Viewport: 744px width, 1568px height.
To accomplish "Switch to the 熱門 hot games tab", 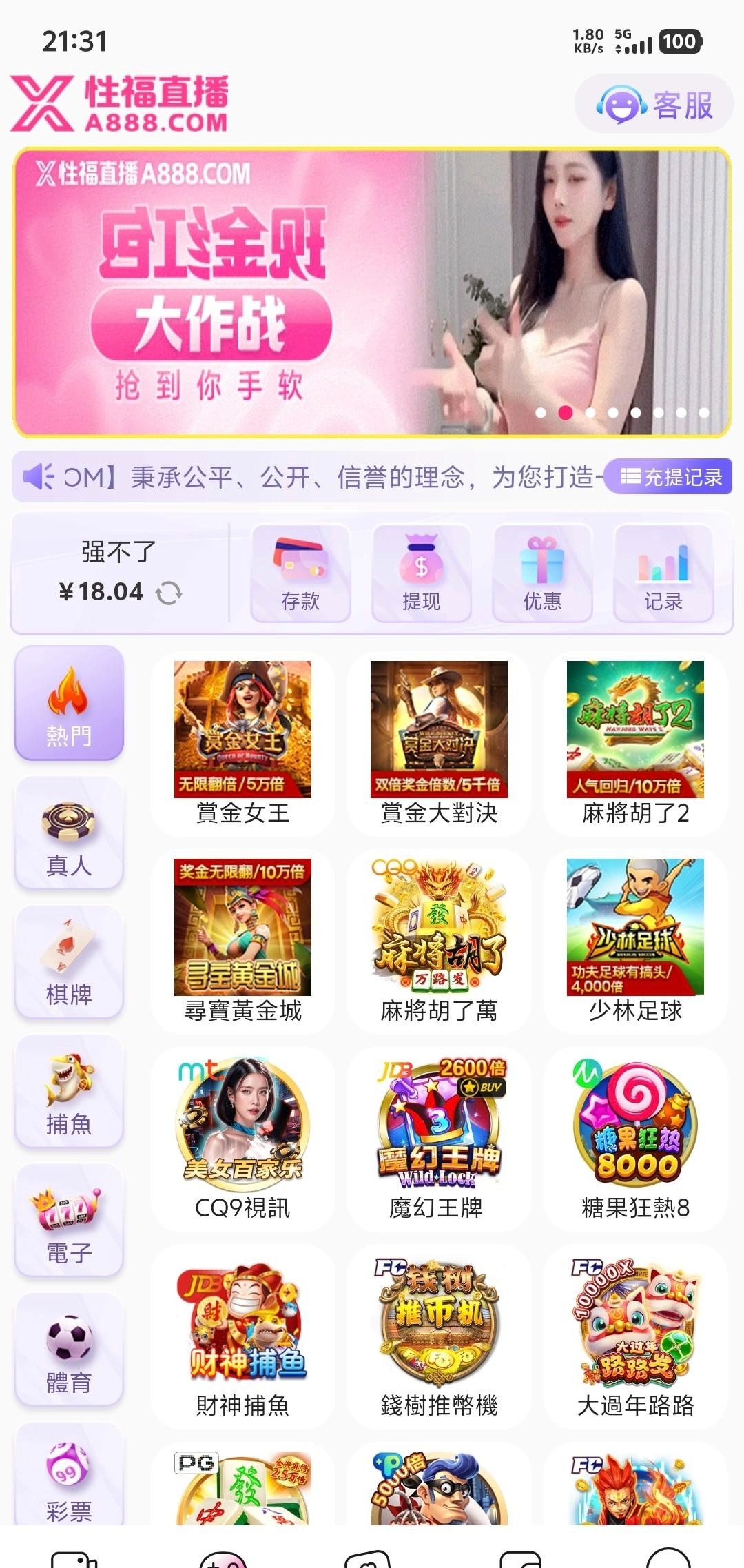I will [68, 703].
